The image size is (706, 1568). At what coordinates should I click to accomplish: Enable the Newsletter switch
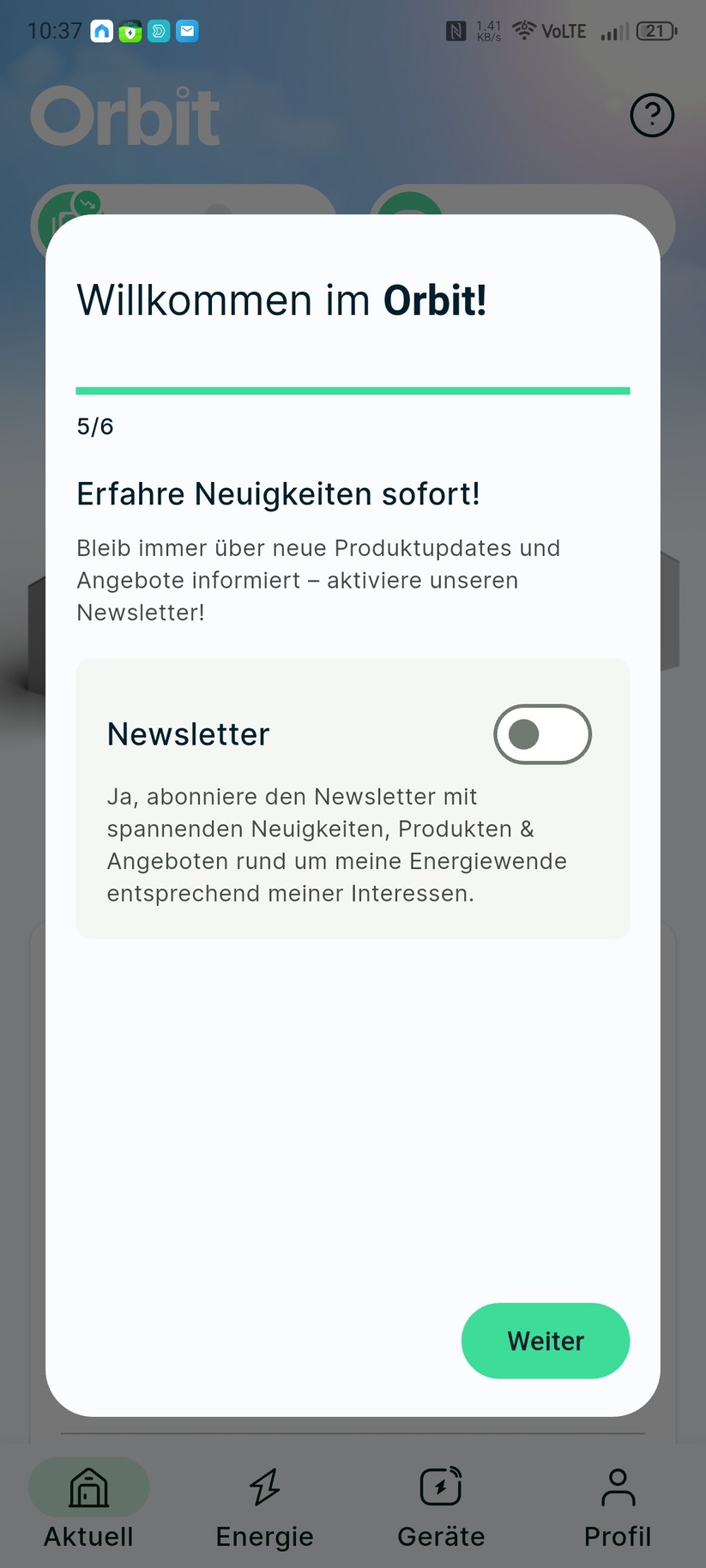click(542, 734)
